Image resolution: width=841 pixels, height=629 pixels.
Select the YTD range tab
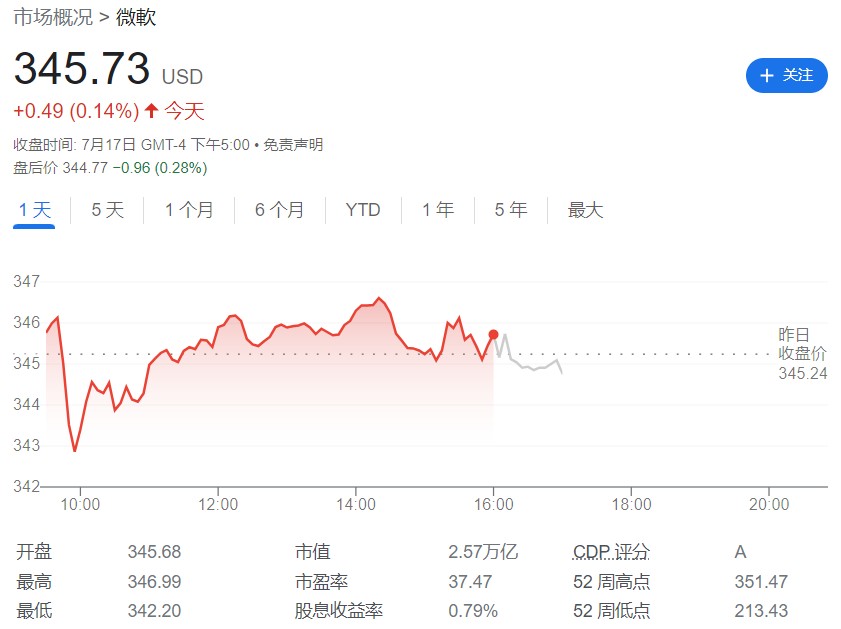click(x=363, y=210)
